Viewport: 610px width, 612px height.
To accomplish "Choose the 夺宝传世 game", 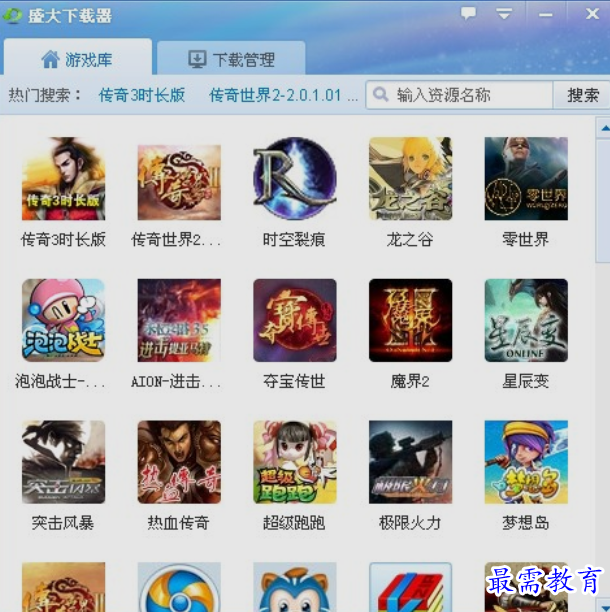I will [x=294, y=320].
